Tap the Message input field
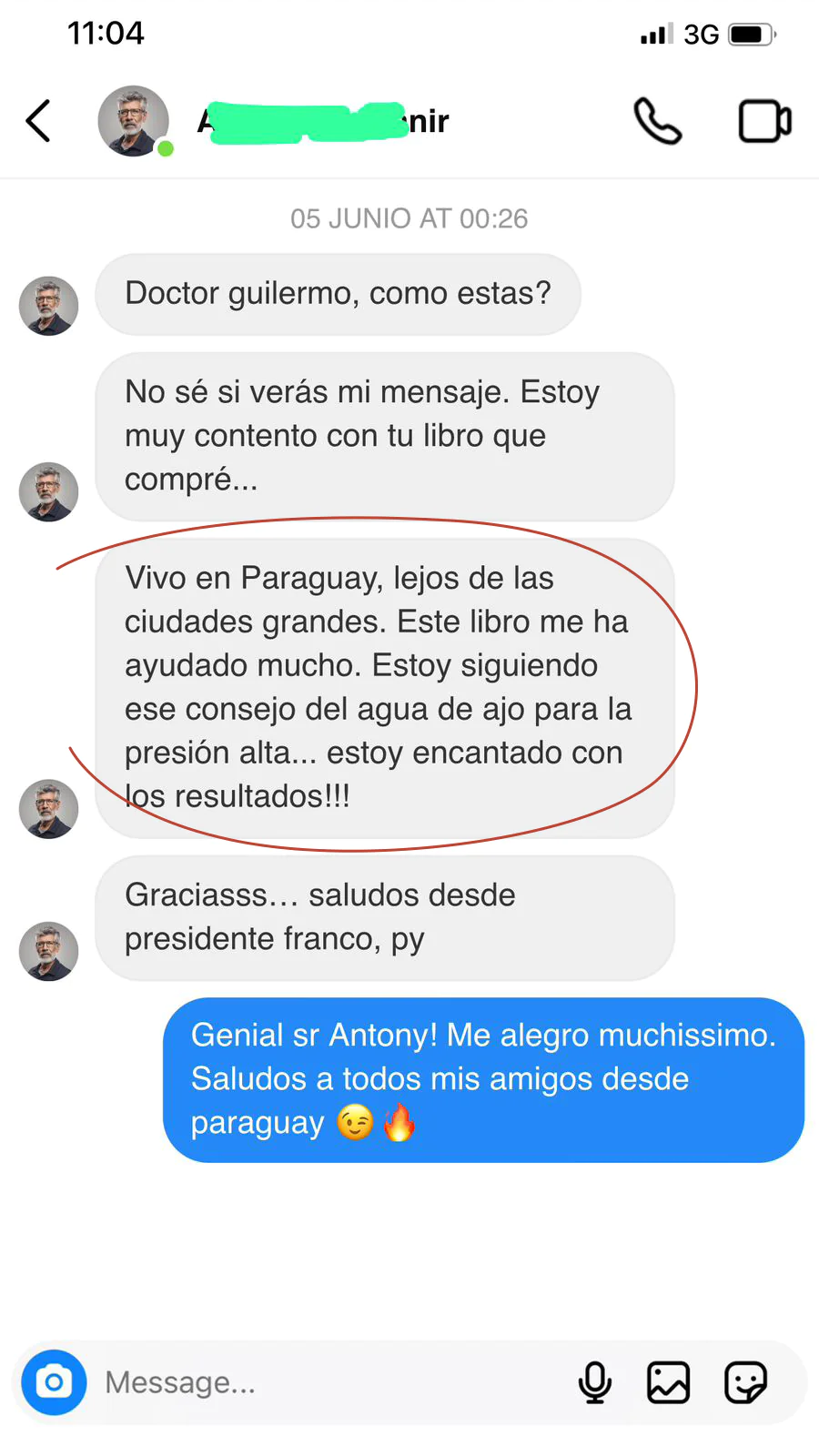The width and height of the screenshot is (819, 1456). pos(273,1382)
